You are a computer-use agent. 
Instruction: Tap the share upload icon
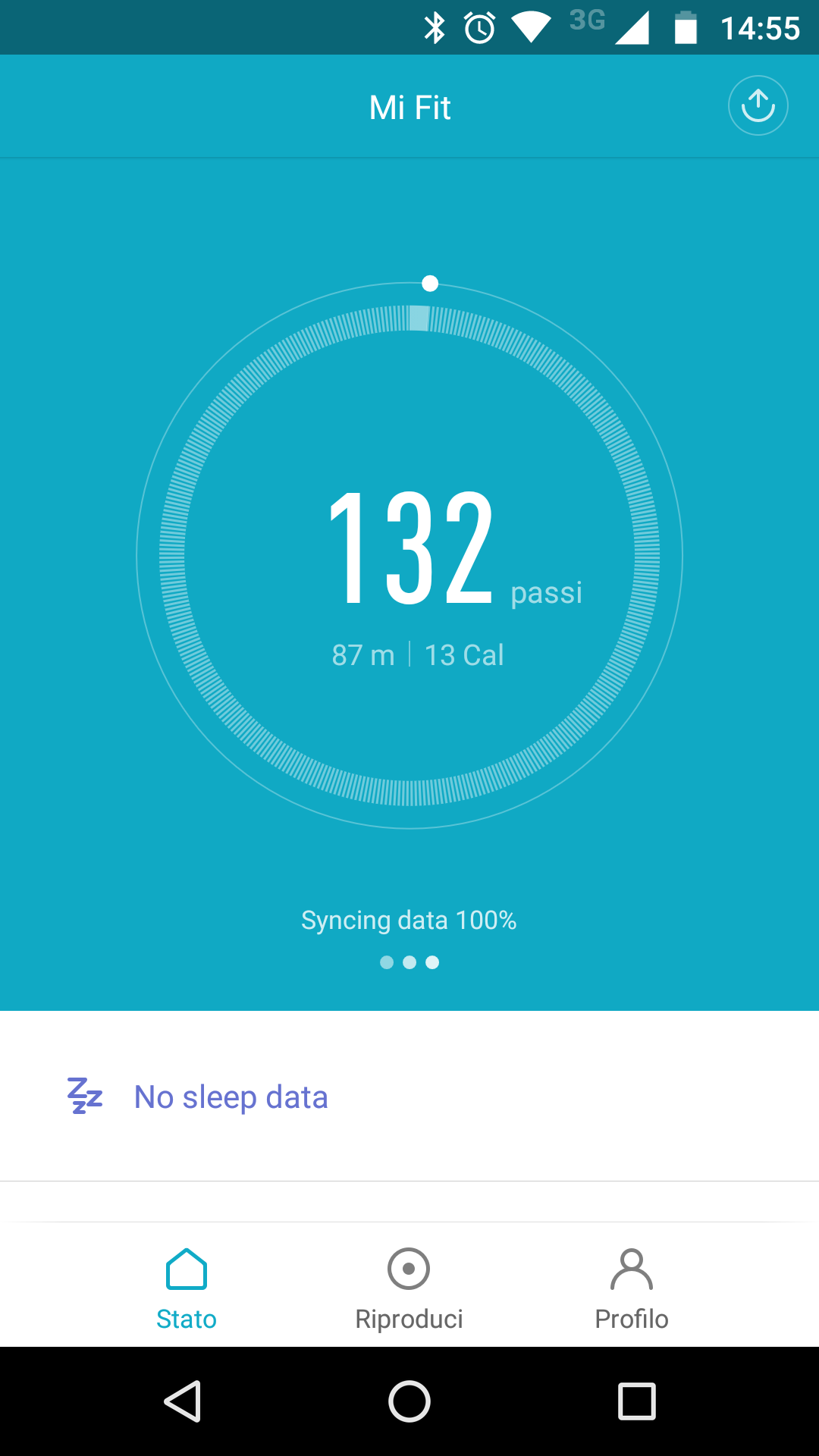[x=758, y=106]
